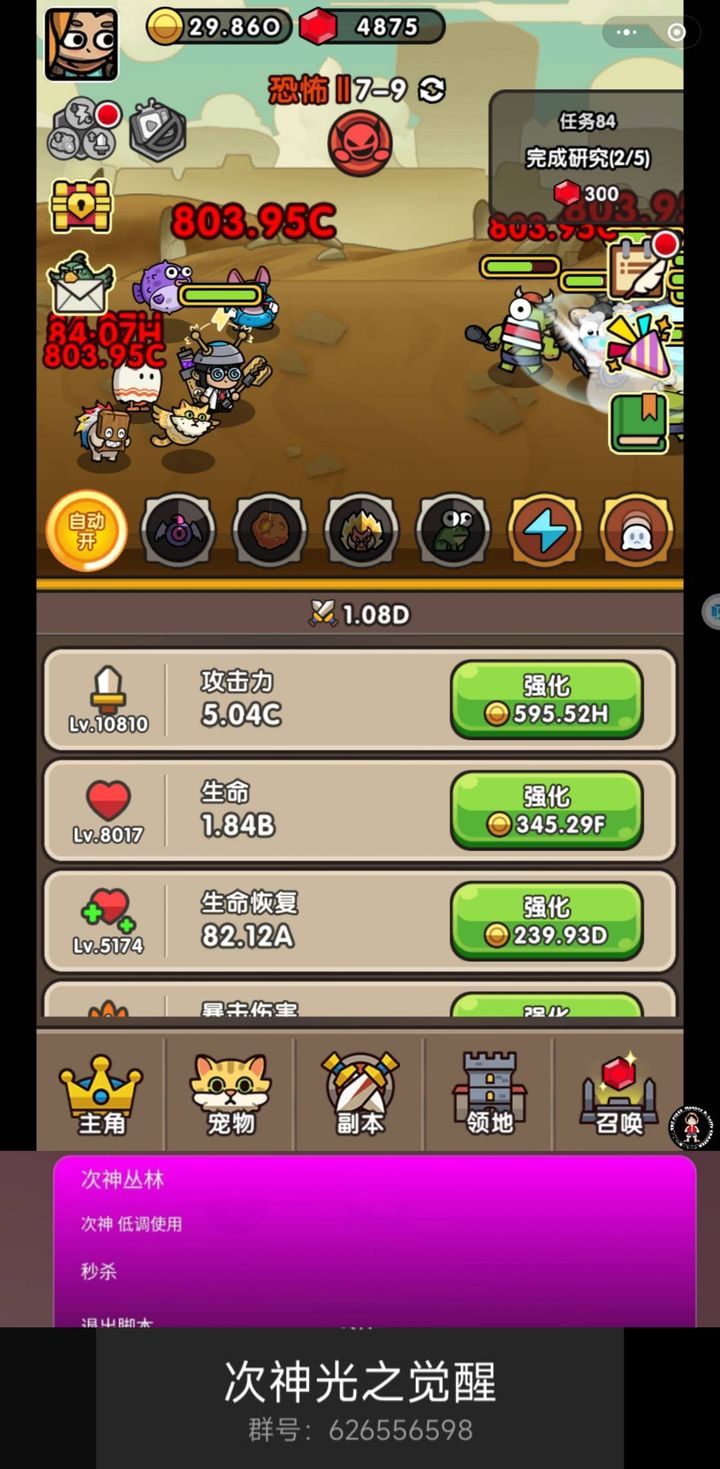
Task: Use the ghost skill slot
Action: point(636,531)
